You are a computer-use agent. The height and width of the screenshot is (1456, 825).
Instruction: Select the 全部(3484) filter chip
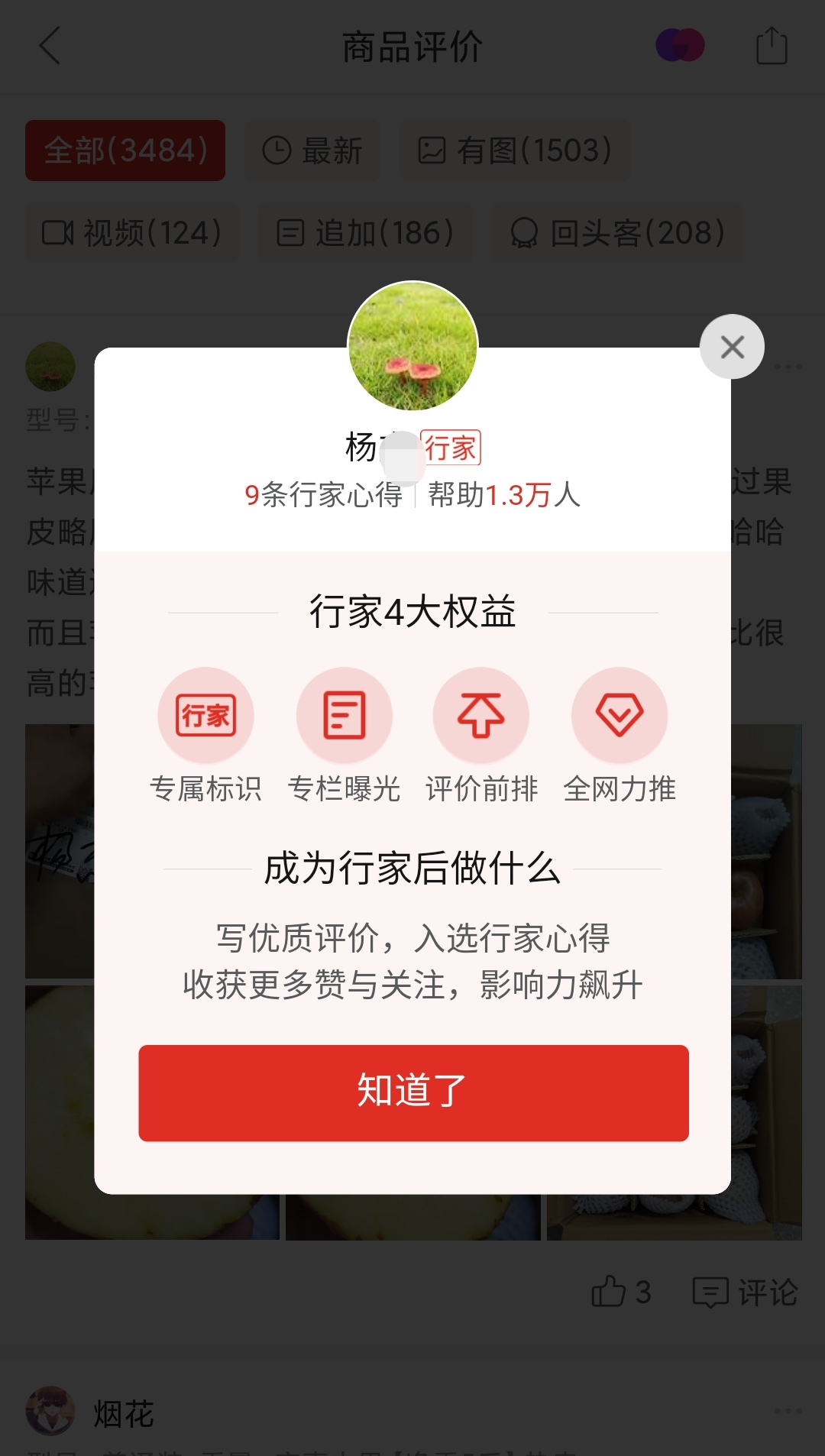pyautogui.click(x=125, y=150)
